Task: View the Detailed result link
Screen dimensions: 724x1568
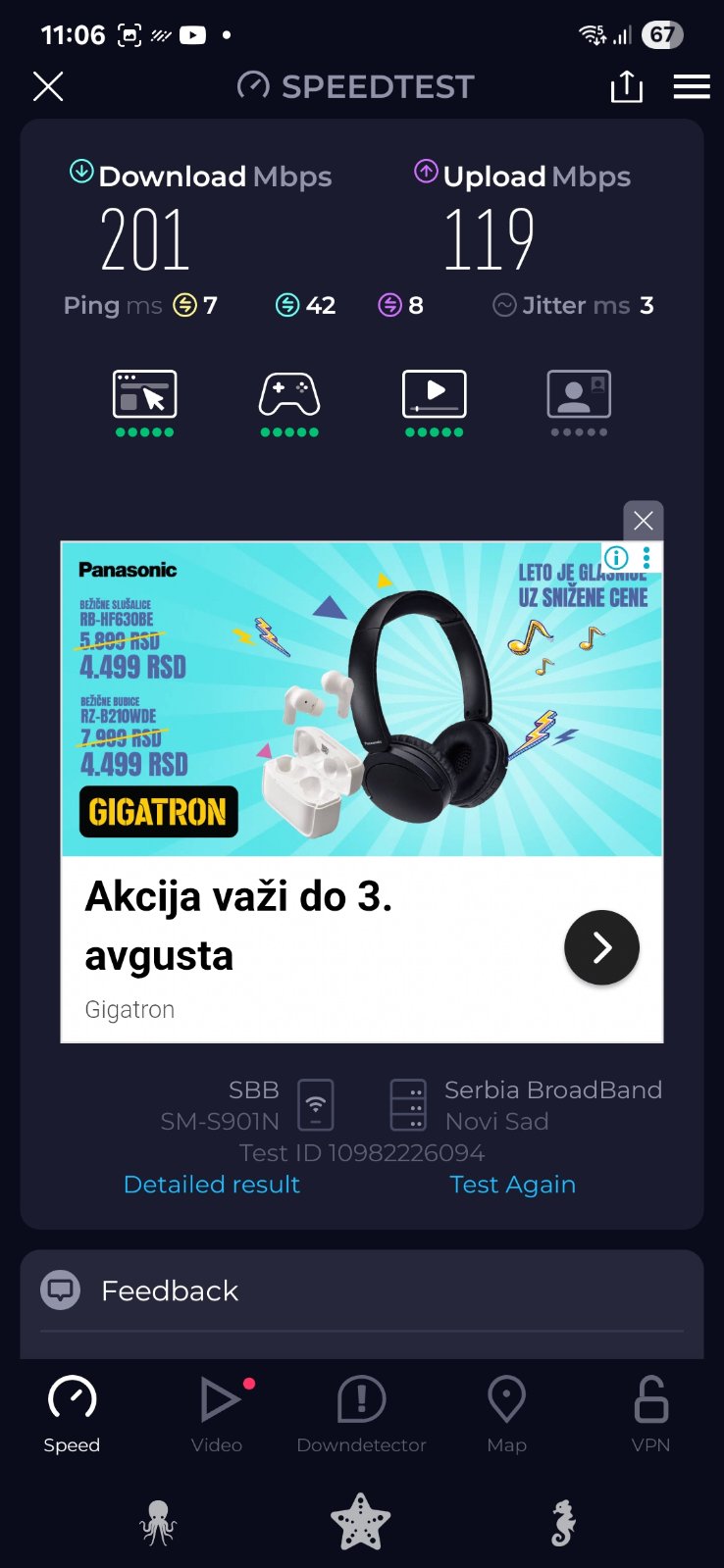Action: [212, 1185]
